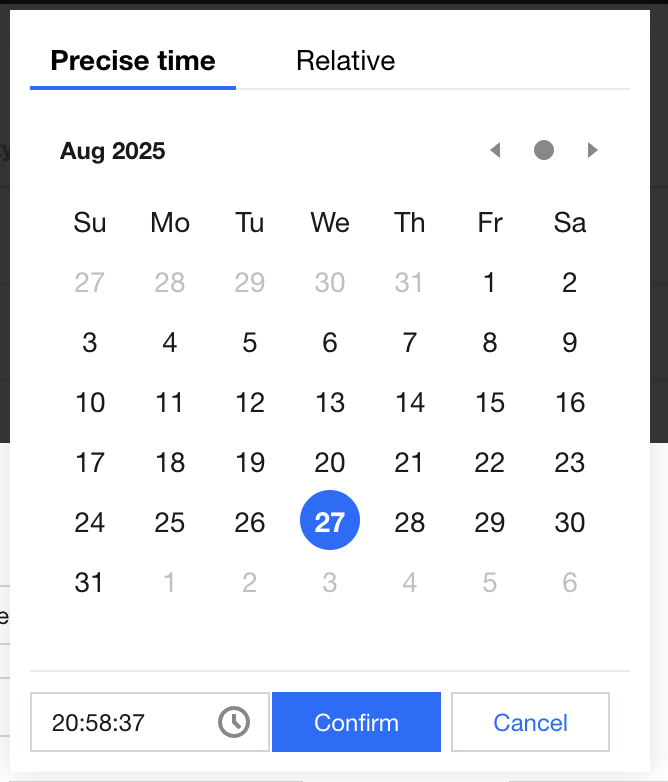Screen dimensions: 668x782
Task: Cancel the date selection
Action: [x=530, y=722]
